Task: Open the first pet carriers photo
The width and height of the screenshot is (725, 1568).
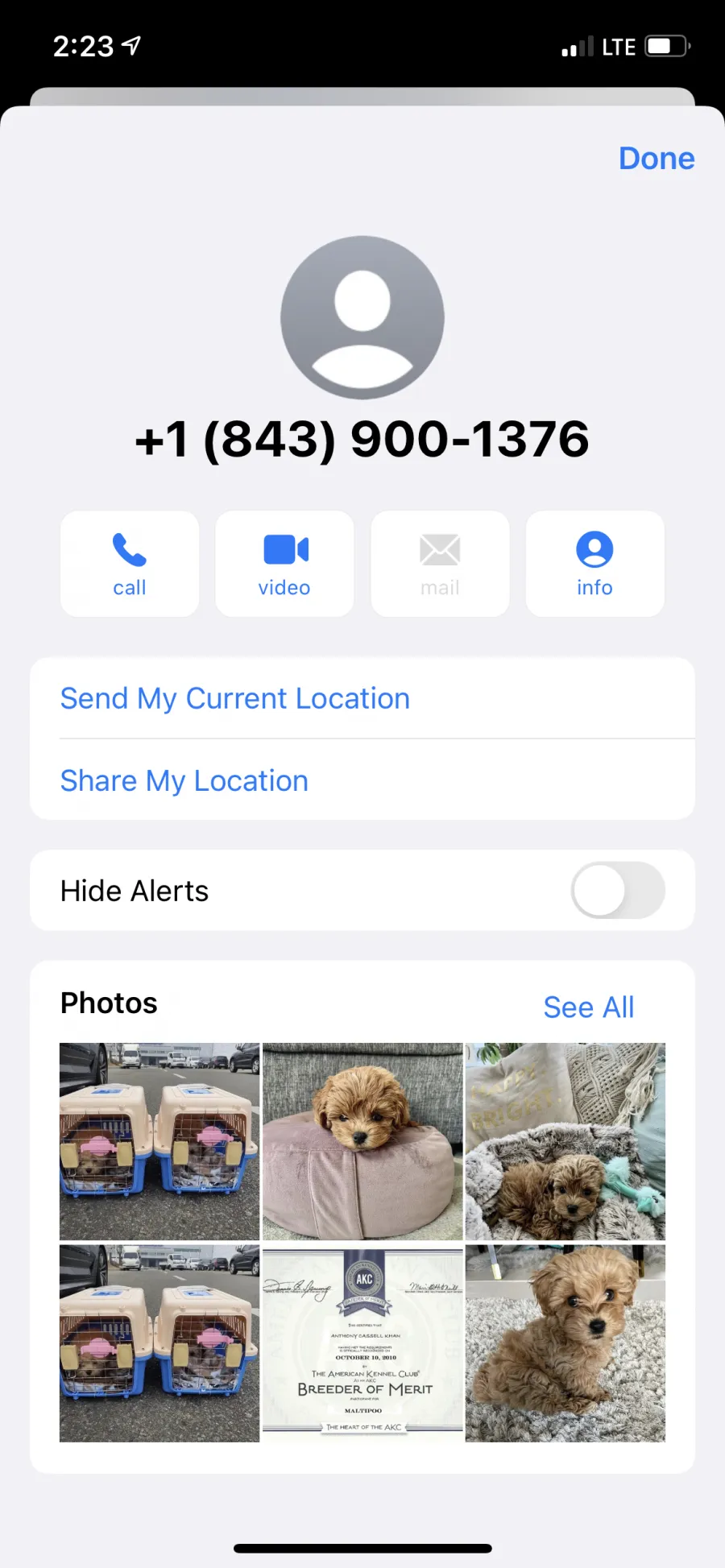Action: [159, 1141]
